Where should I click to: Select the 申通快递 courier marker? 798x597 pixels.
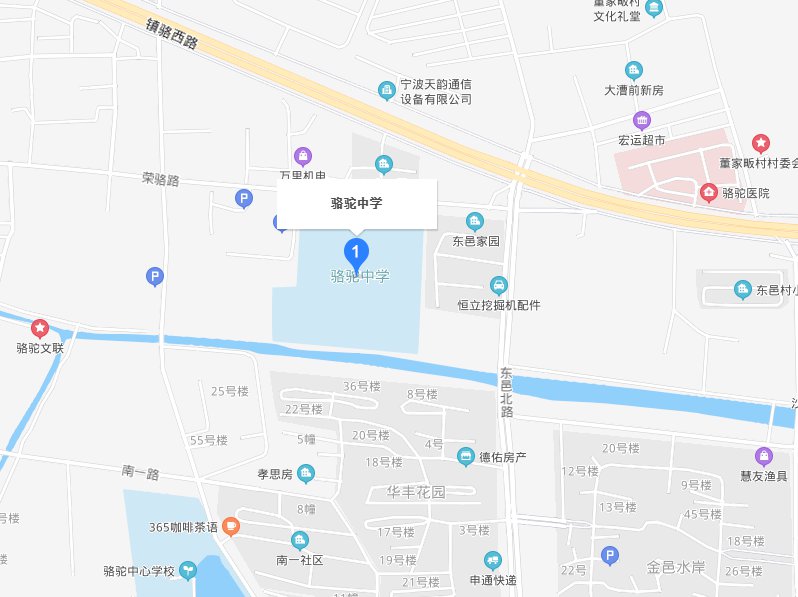click(492, 561)
